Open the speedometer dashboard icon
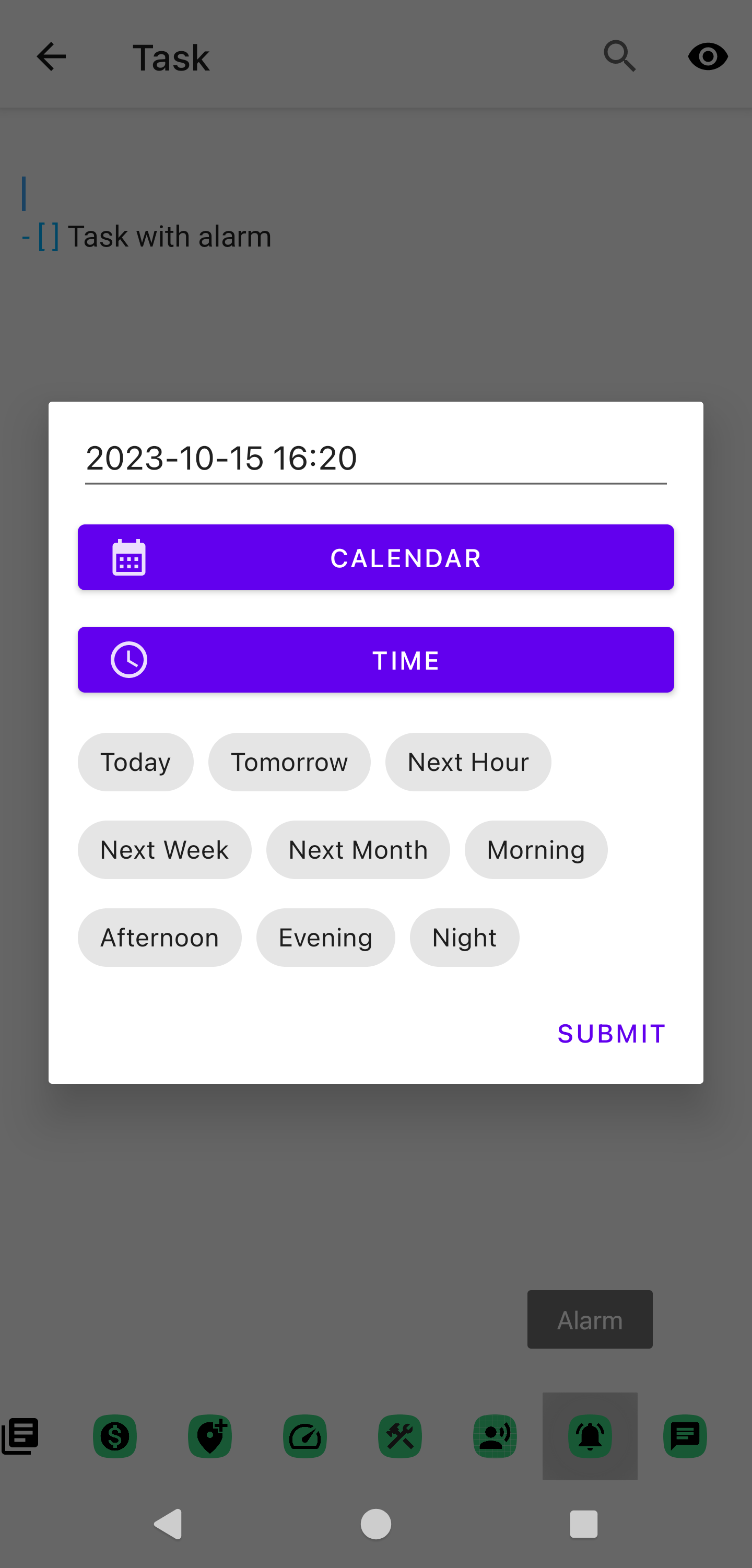Image resolution: width=752 pixels, height=1568 pixels. (305, 1436)
